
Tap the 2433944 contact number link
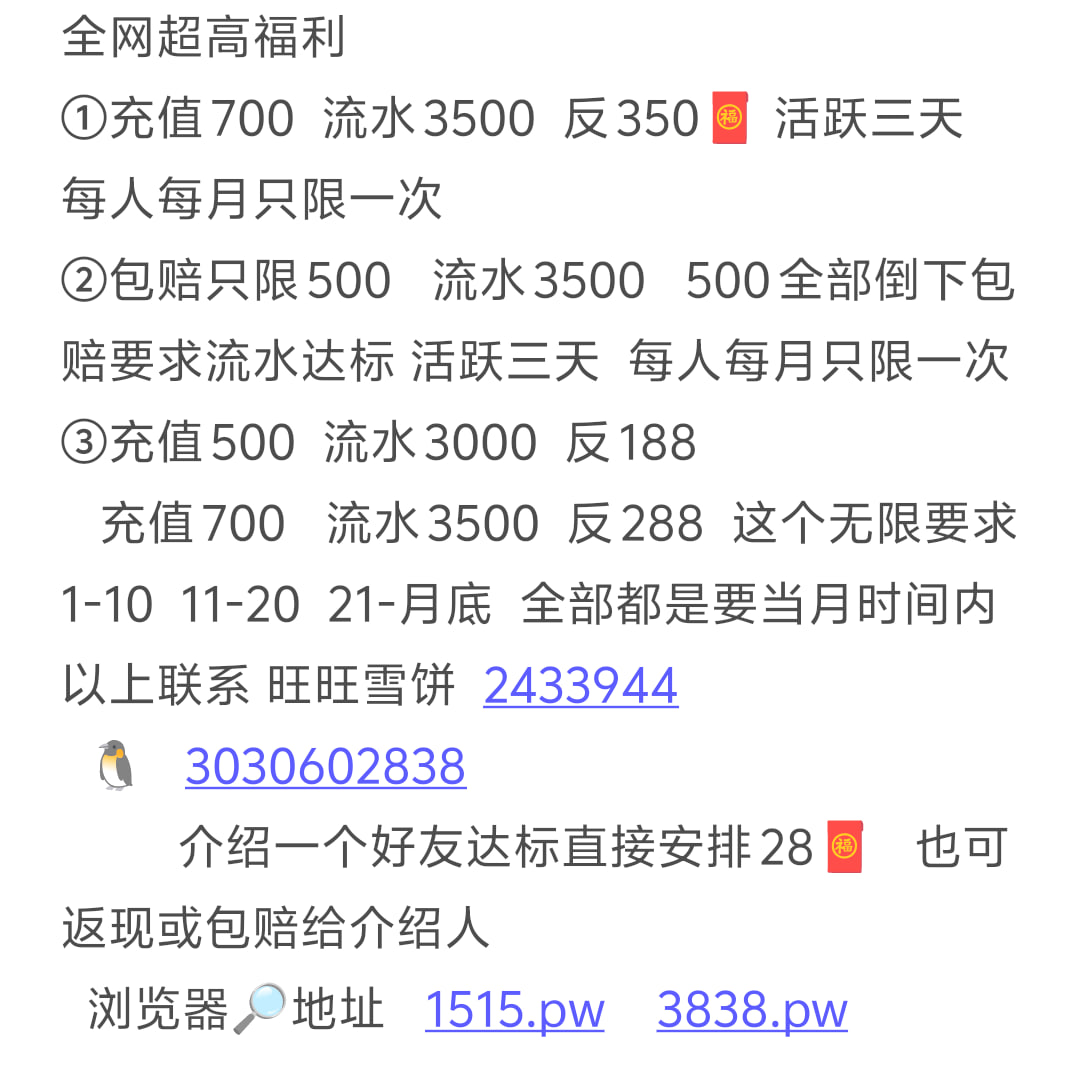pyautogui.click(x=580, y=686)
